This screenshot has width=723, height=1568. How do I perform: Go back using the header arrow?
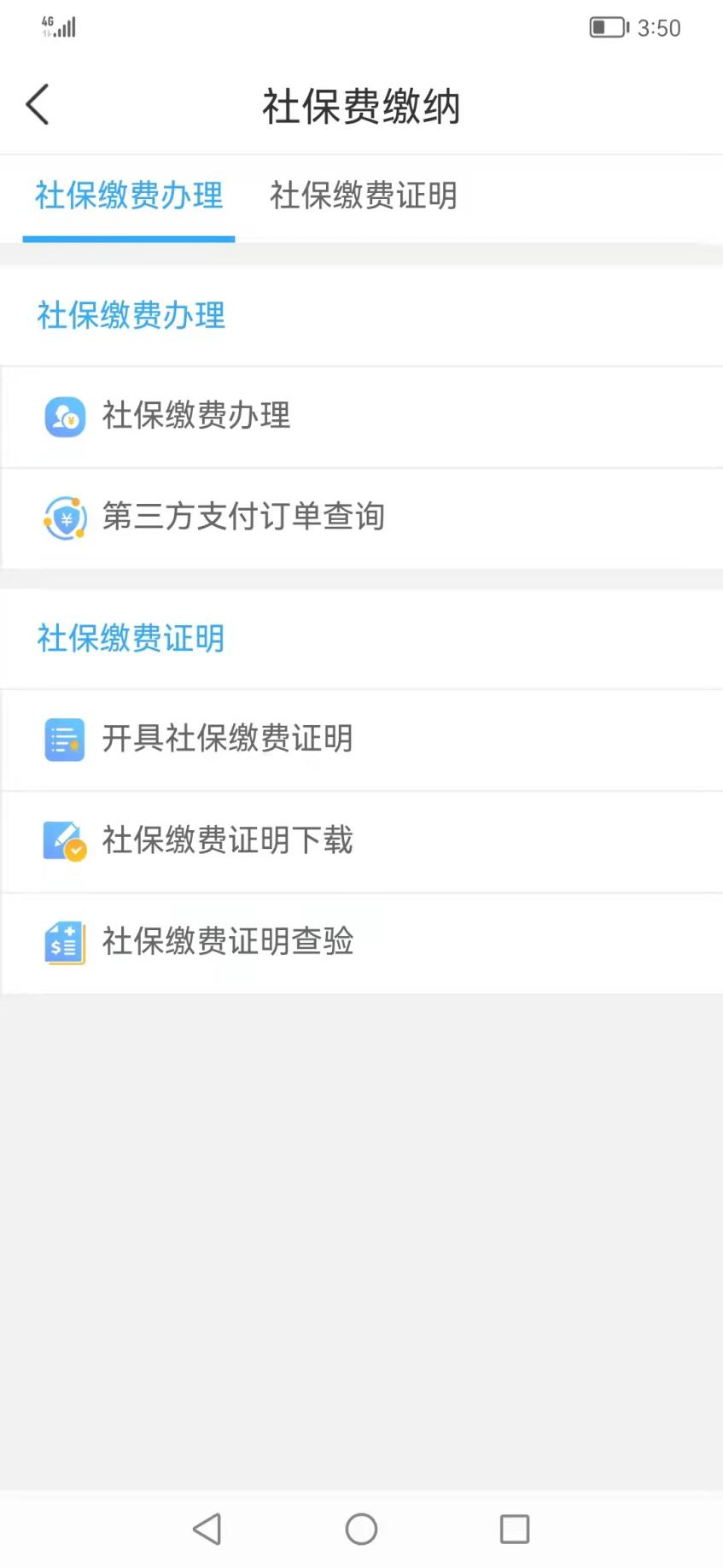[38, 105]
